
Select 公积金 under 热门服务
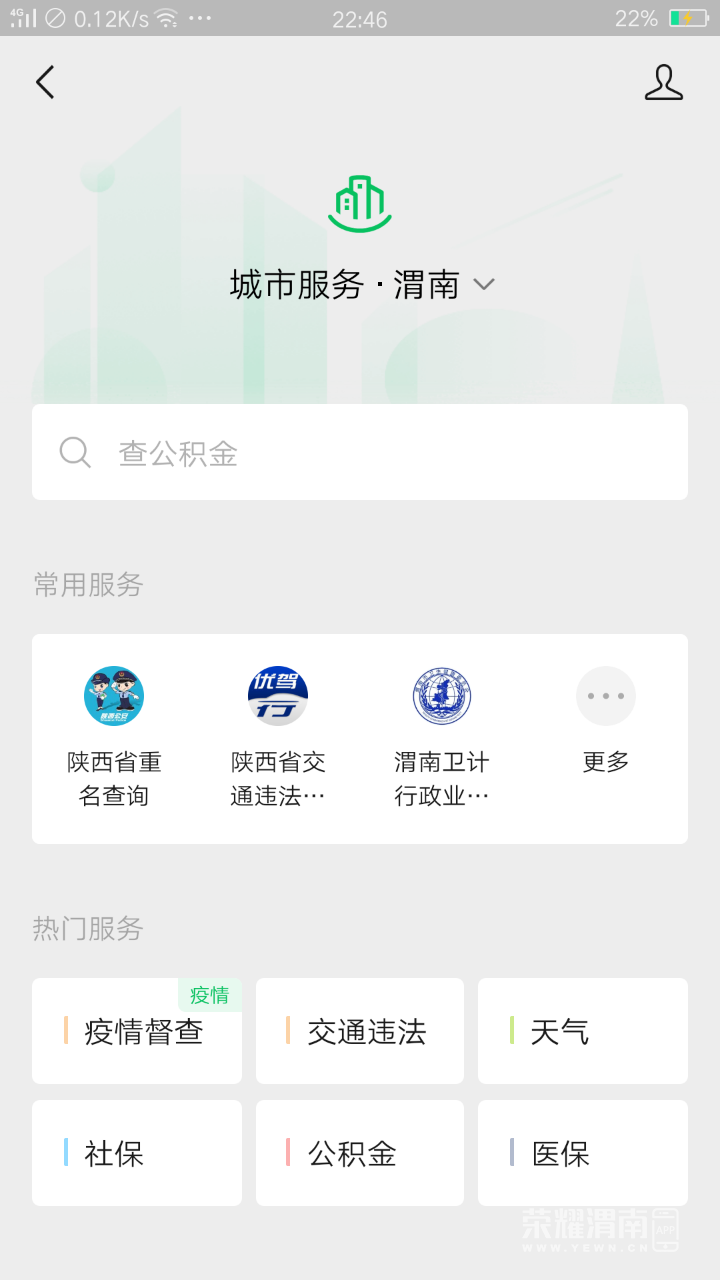click(360, 1153)
